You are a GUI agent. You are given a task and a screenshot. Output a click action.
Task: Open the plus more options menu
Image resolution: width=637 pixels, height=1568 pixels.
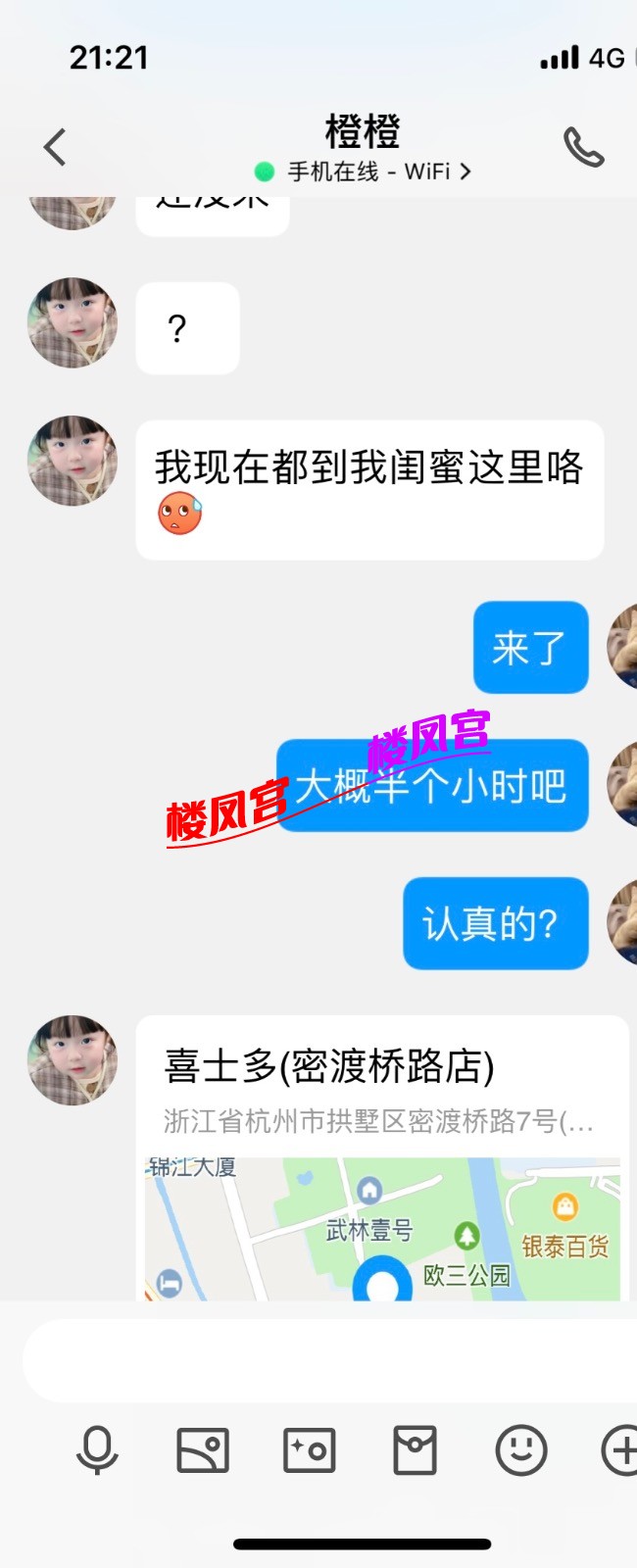pyautogui.click(x=619, y=1449)
